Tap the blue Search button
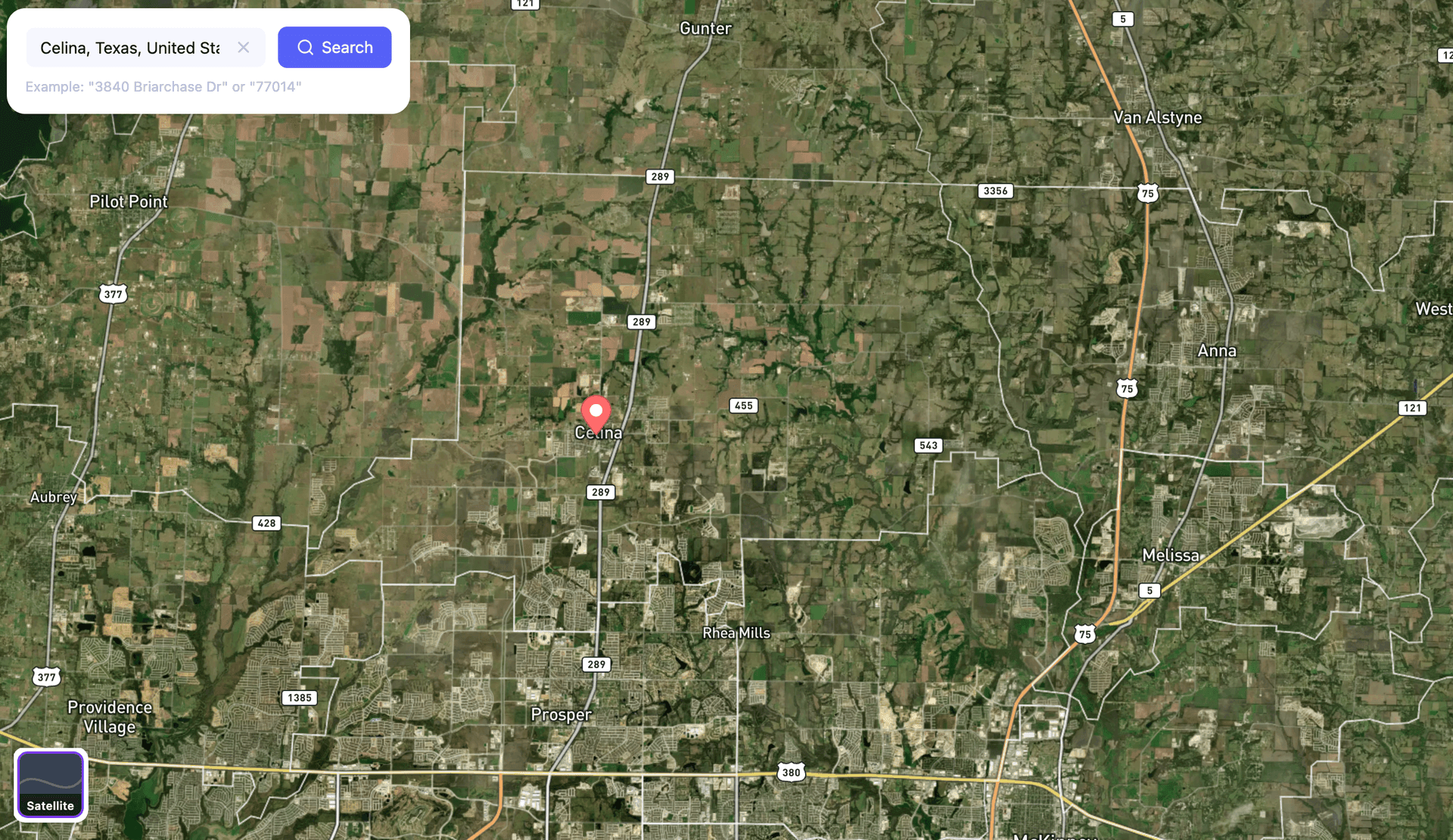 coord(334,48)
